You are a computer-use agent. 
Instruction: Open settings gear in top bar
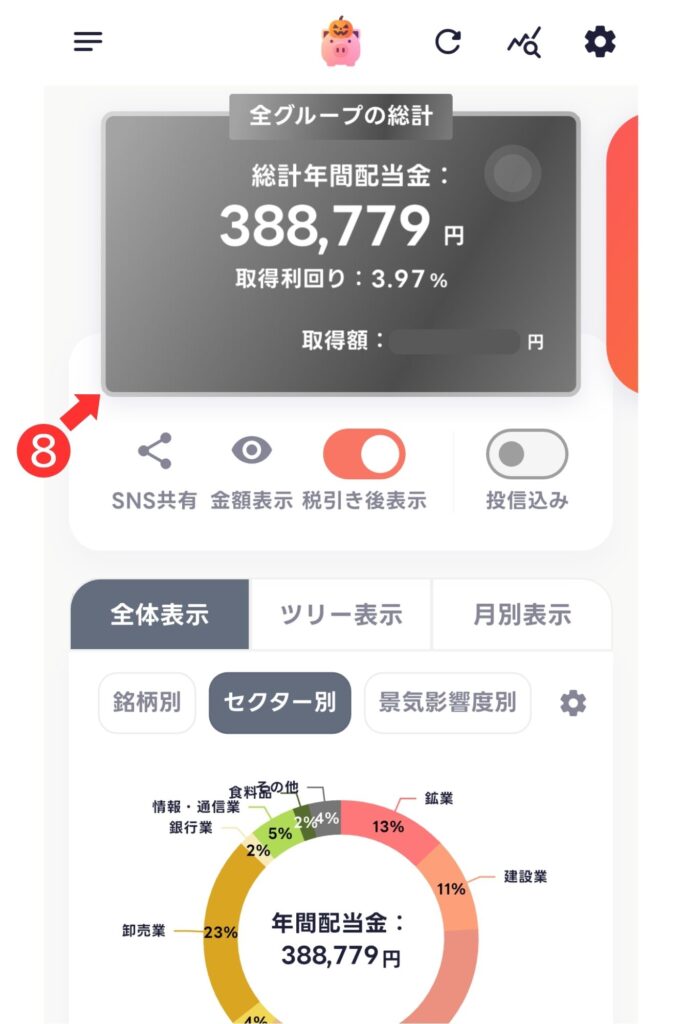(x=600, y=42)
